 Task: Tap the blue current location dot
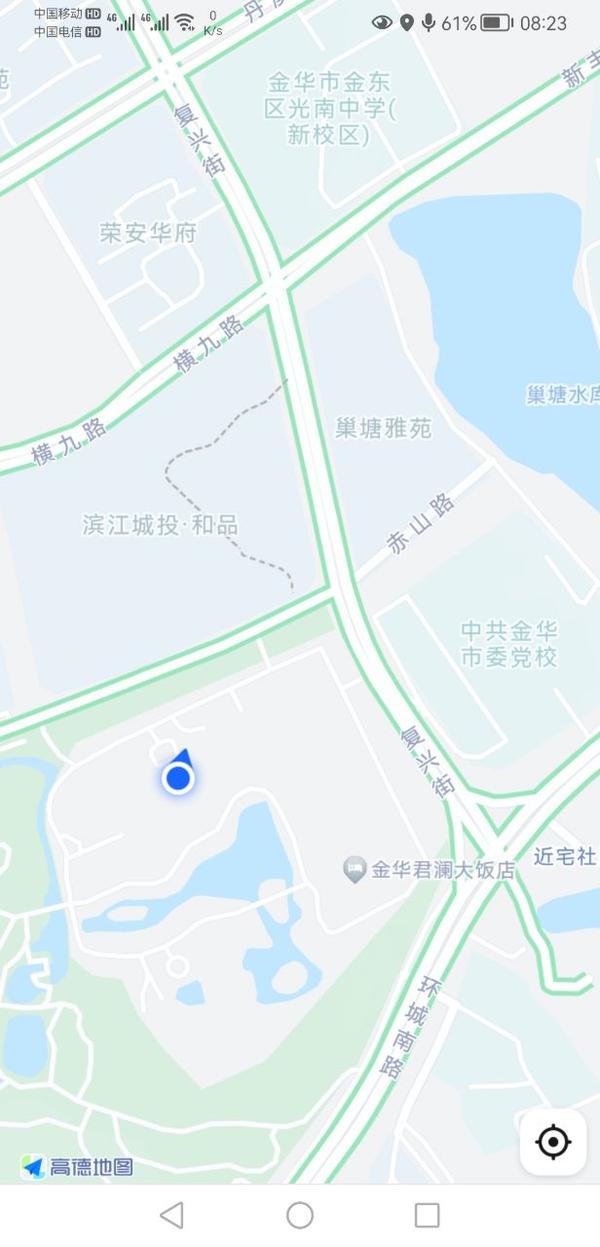coord(178,777)
